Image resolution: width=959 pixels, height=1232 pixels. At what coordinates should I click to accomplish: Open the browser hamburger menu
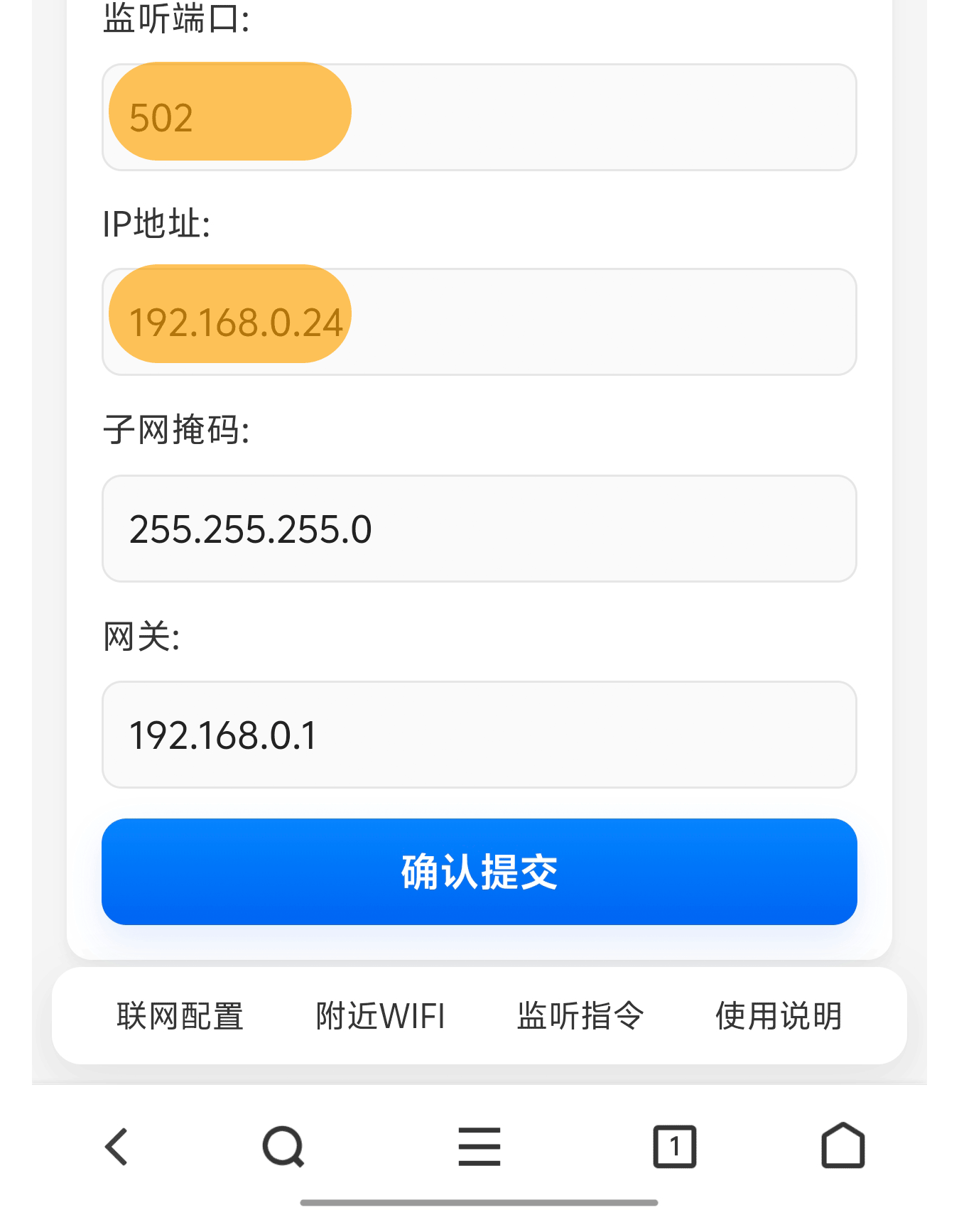pos(479,1145)
